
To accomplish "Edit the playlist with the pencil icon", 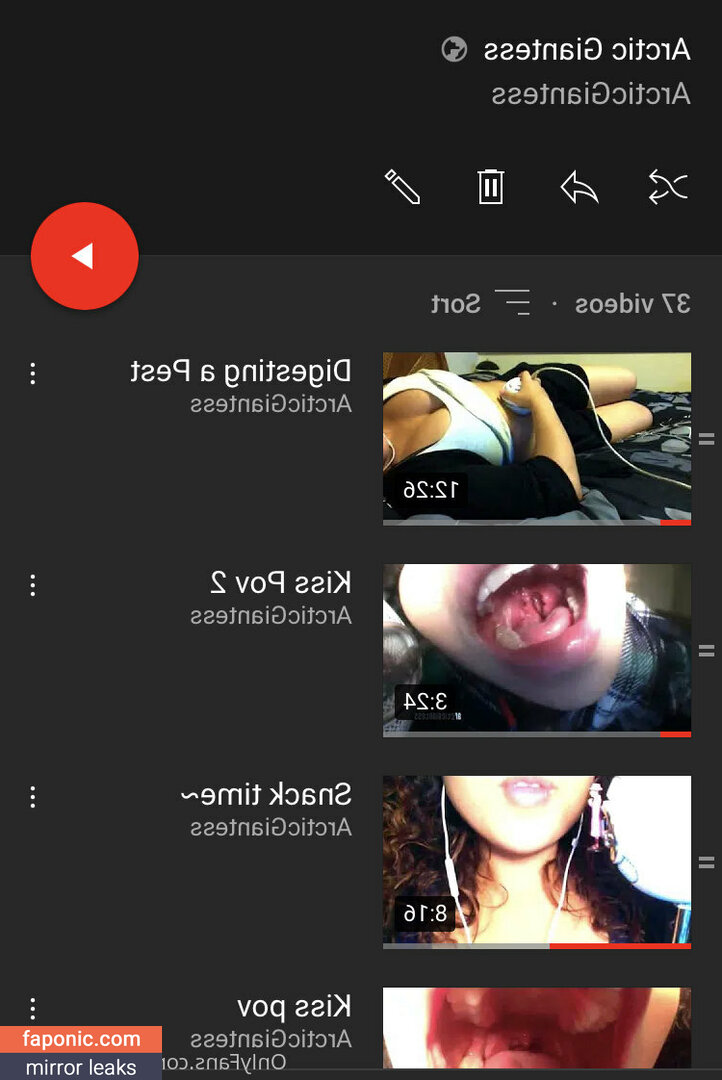I will pyautogui.click(x=402, y=187).
